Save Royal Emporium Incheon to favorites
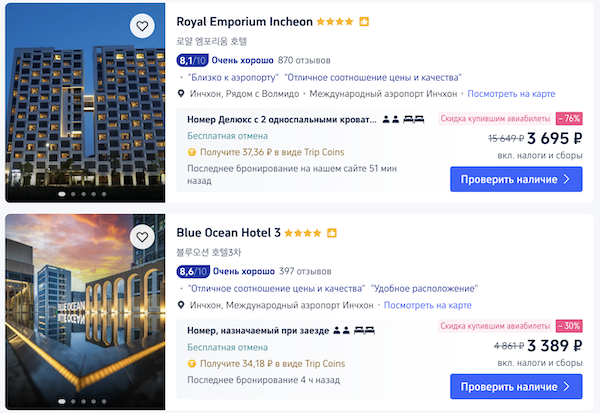This screenshot has width=600, height=413. tap(143, 27)
